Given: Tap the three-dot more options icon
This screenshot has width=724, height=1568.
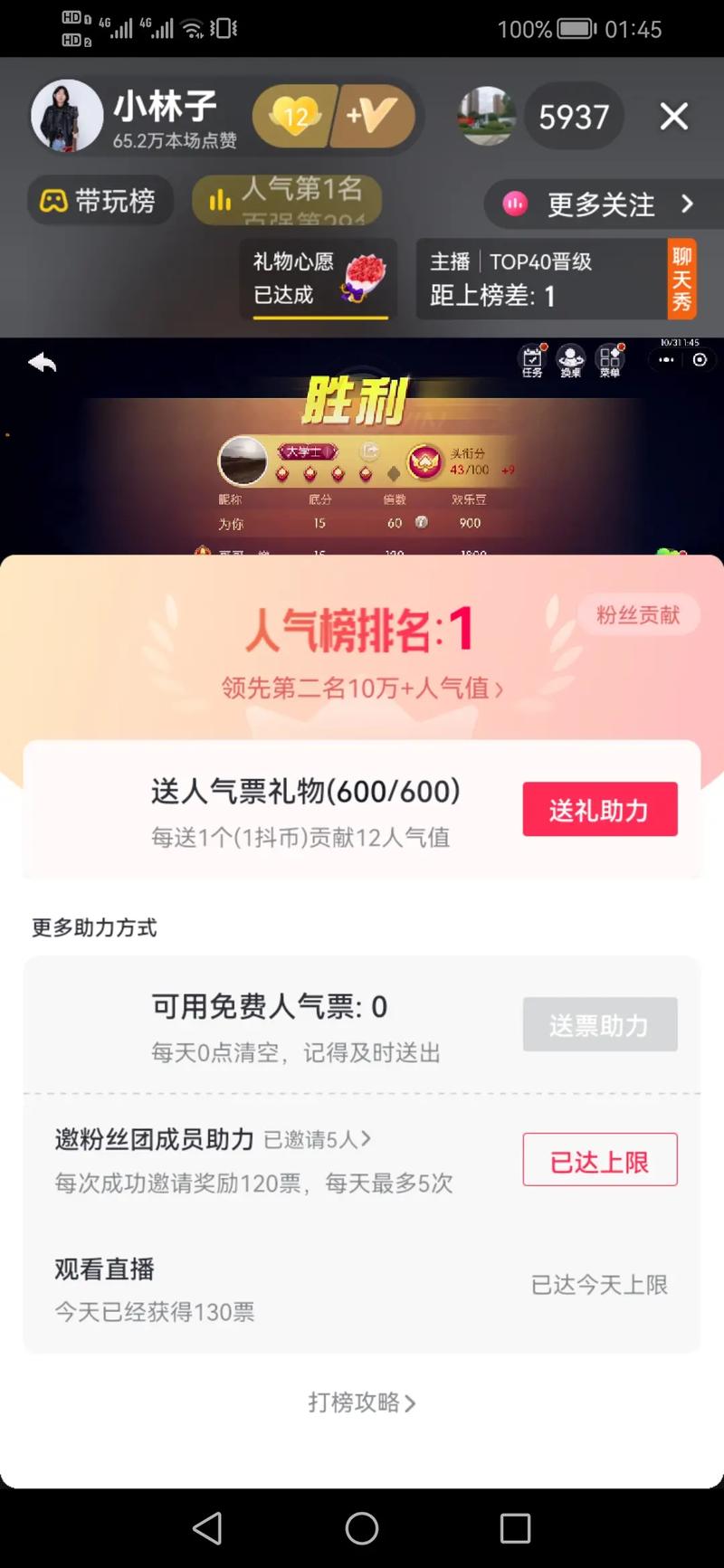Looking at the screenshot, I should (x=665, y=360).
